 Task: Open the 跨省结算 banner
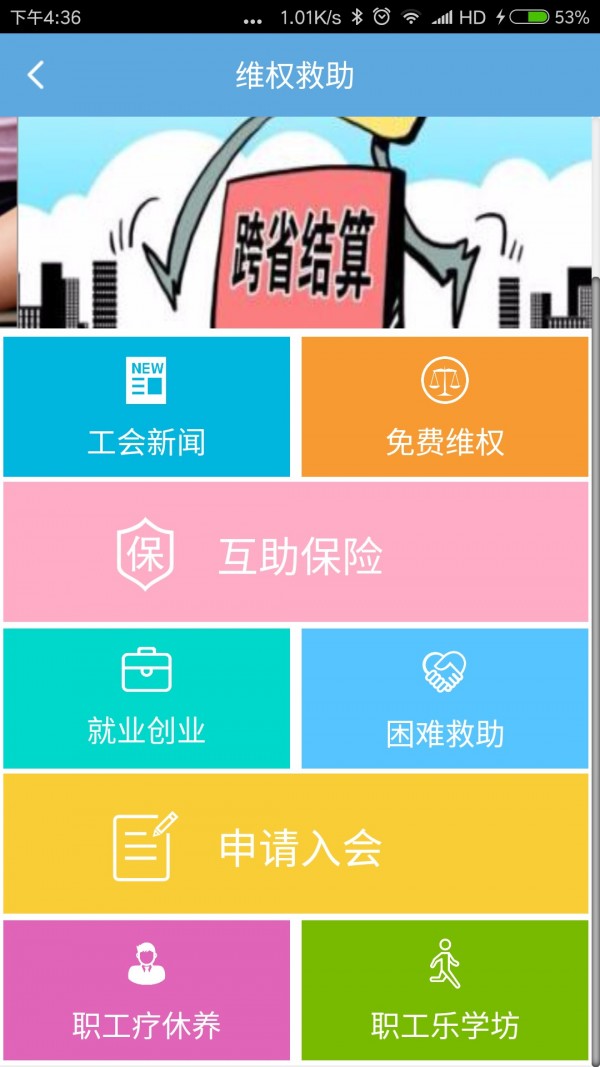pyautogui.click(x=300, y=222)
